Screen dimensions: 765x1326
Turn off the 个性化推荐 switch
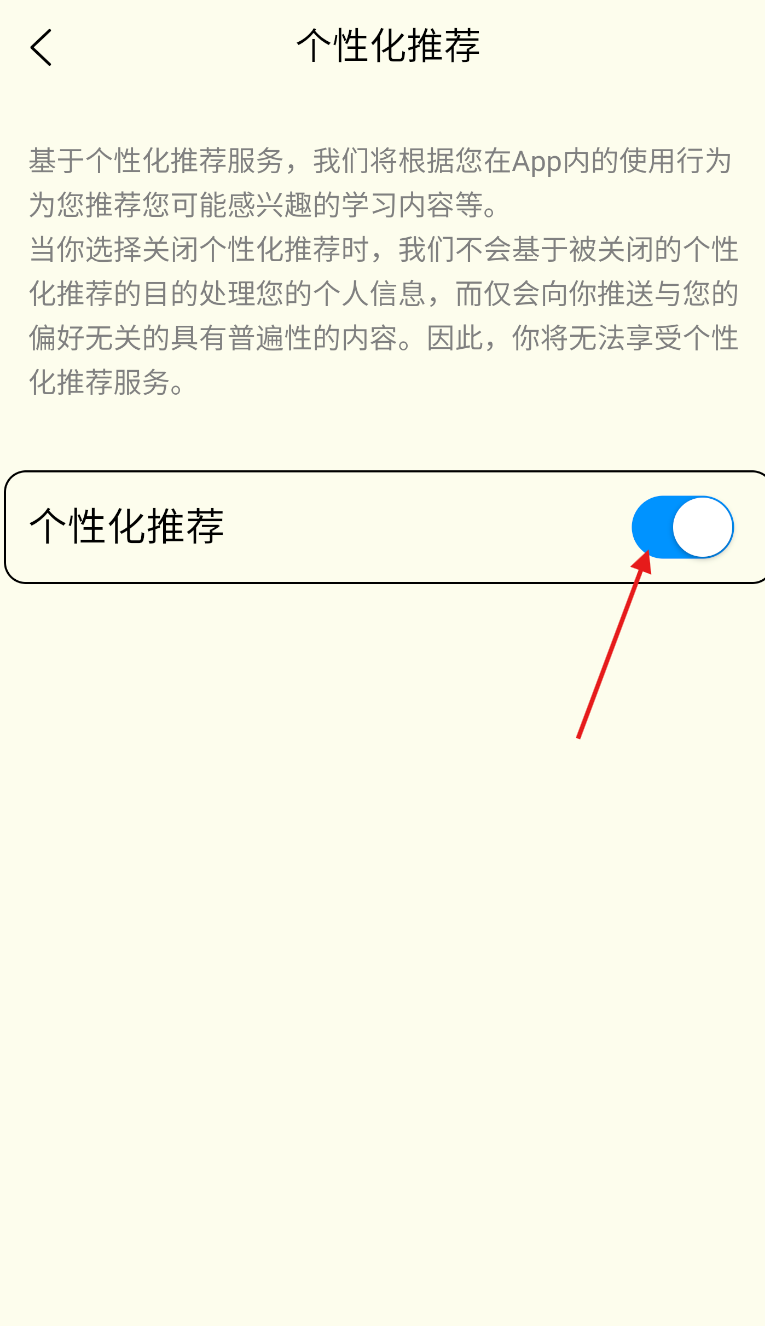tap(683, 527)
